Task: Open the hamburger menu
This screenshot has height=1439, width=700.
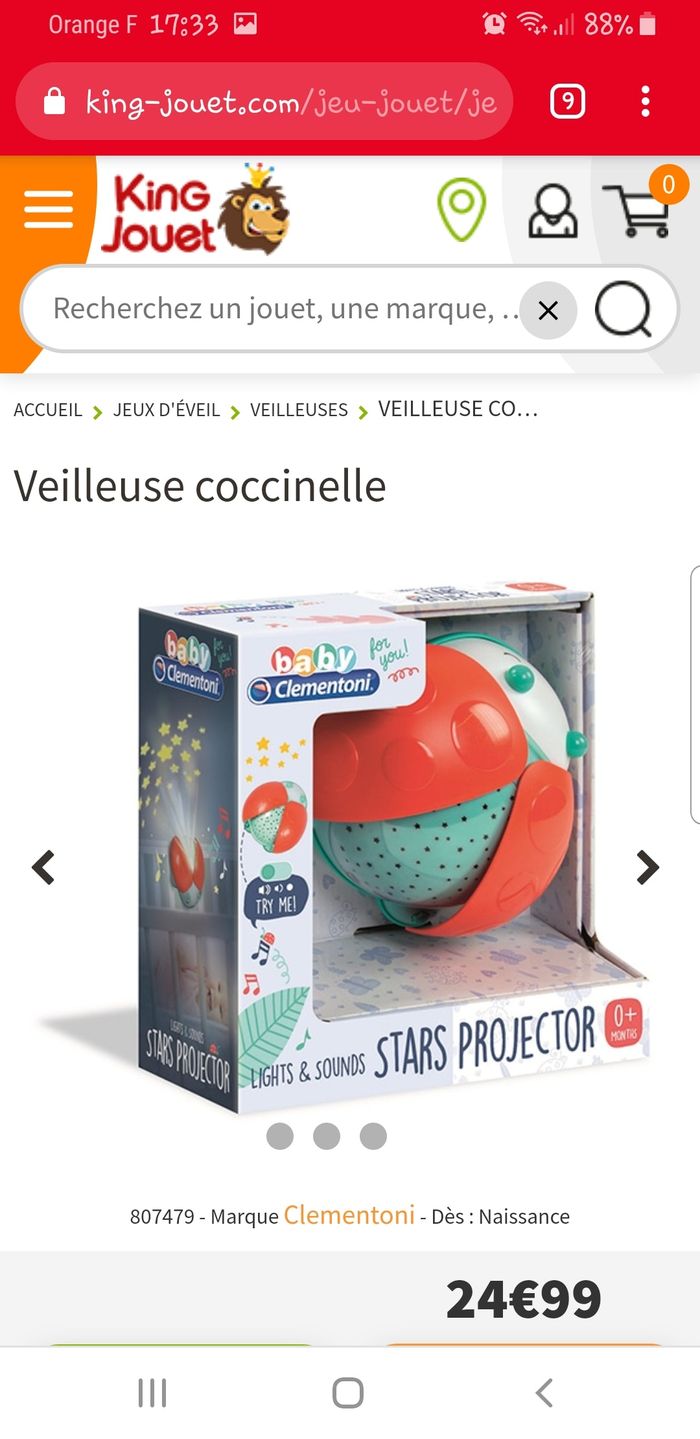Action: point(48,210)
